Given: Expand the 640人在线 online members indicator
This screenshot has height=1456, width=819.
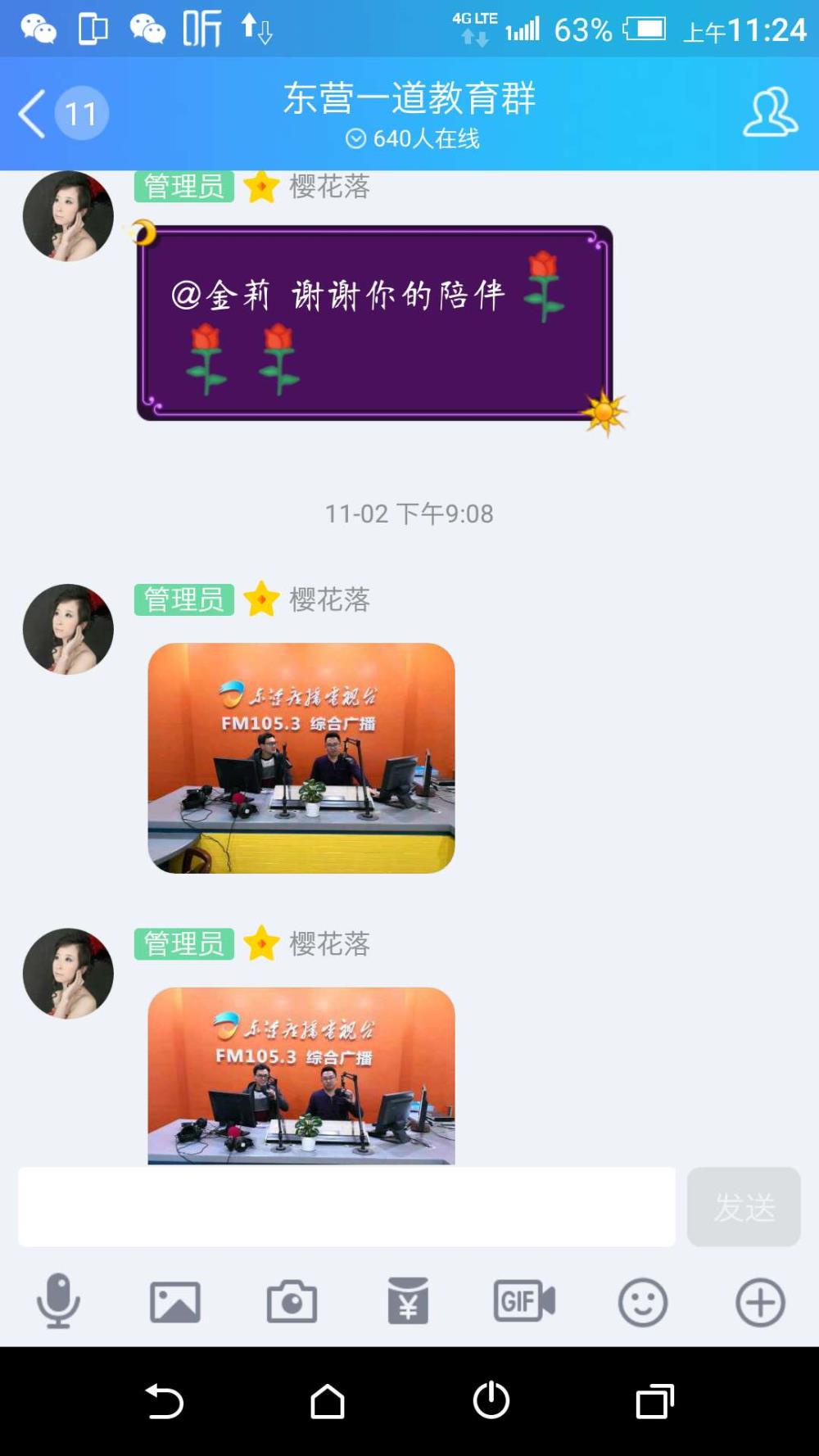Looking at the screenshot, I should pos(412,138).
